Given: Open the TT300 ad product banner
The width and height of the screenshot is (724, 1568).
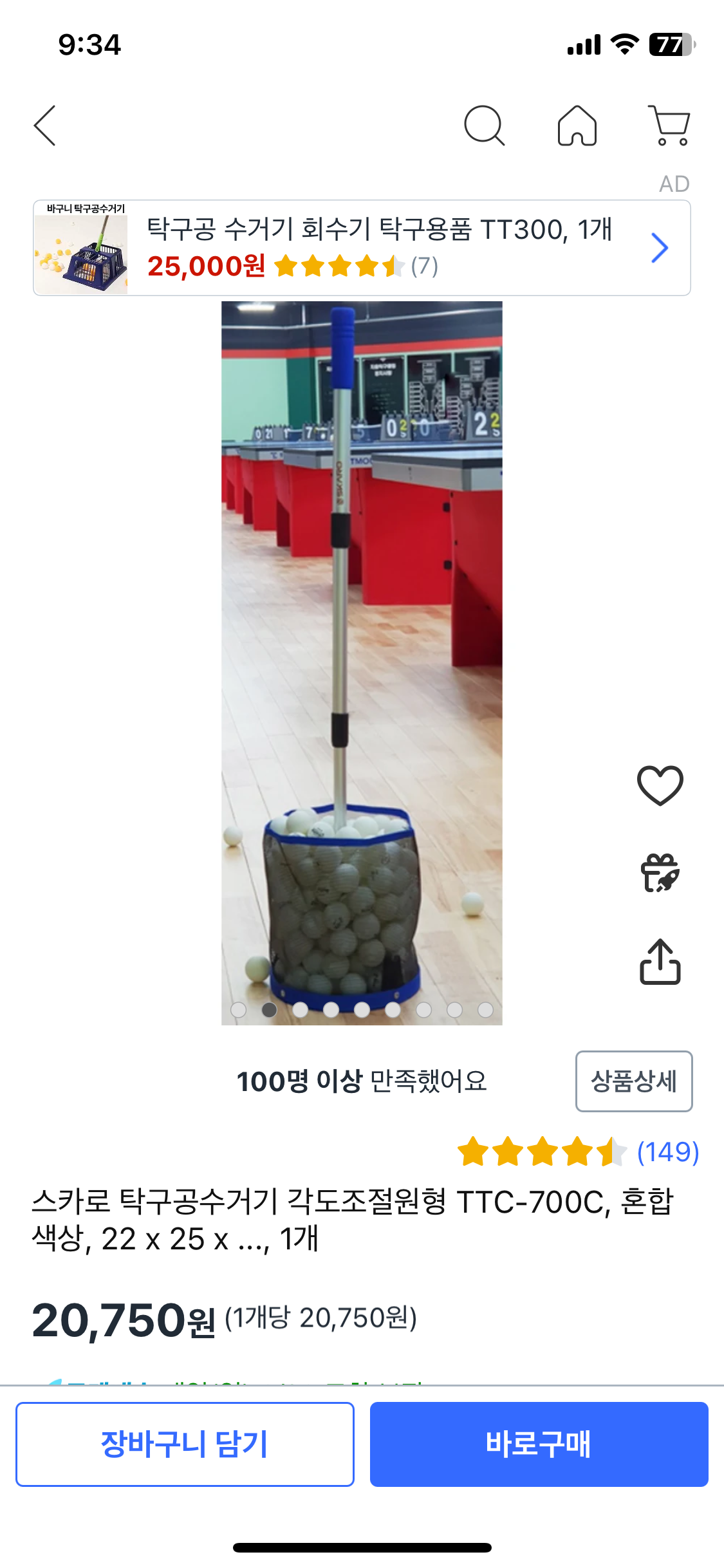Looking at the screenshot, I should point(362,248).
